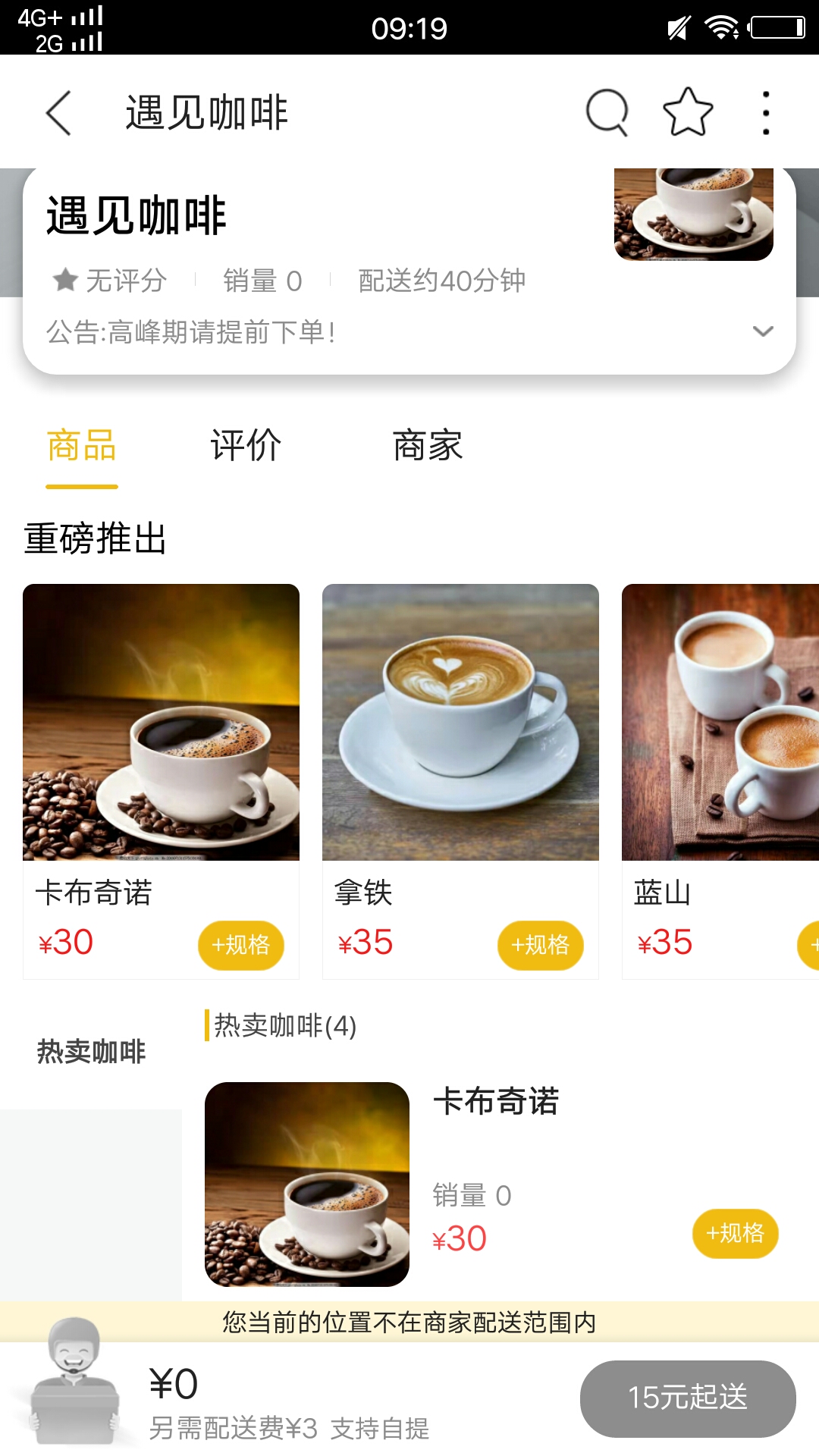
Task: Open the 蓝山 coffee product image
Action: [719, 721]
